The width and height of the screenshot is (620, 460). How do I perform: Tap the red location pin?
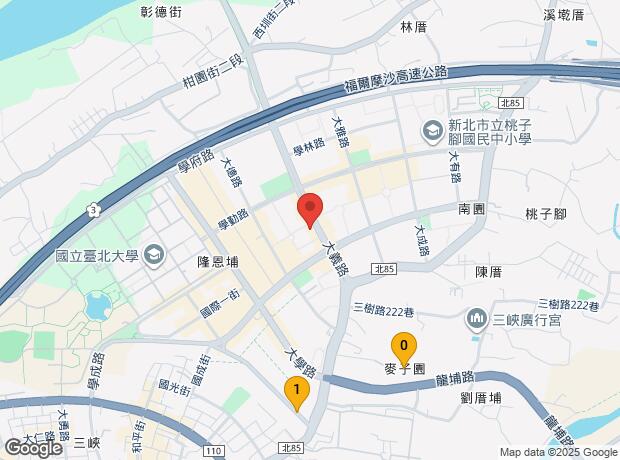coord(310,209)
